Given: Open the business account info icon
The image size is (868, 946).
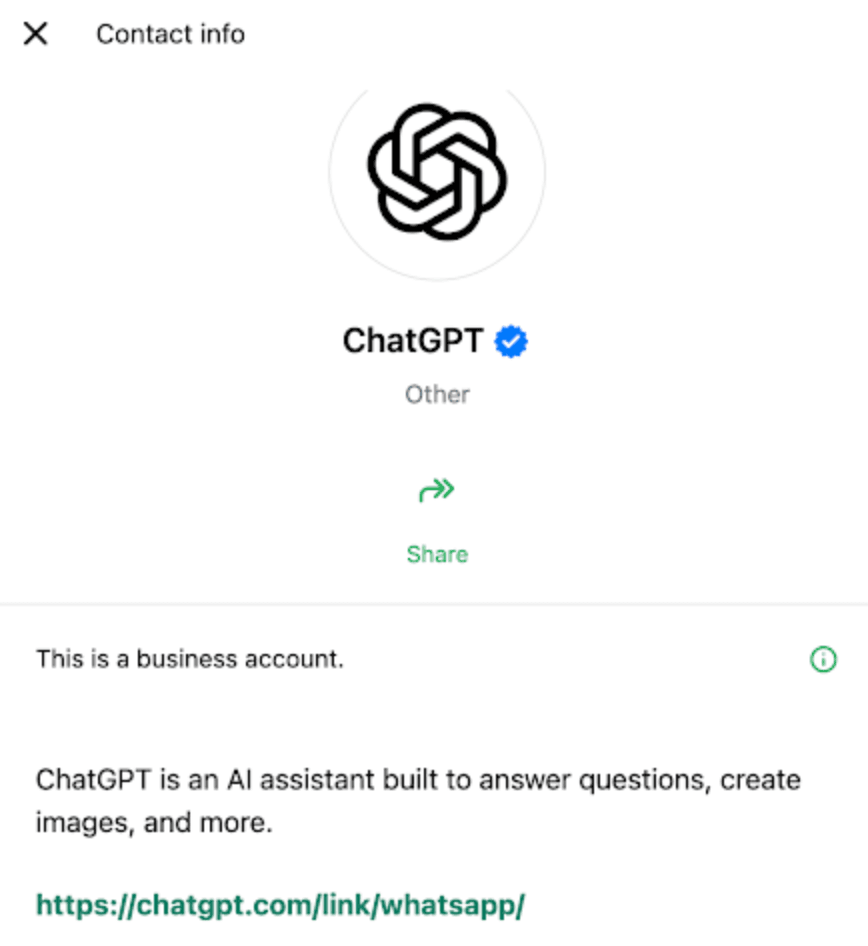Looking at the screenshot, I should (822, 659).
